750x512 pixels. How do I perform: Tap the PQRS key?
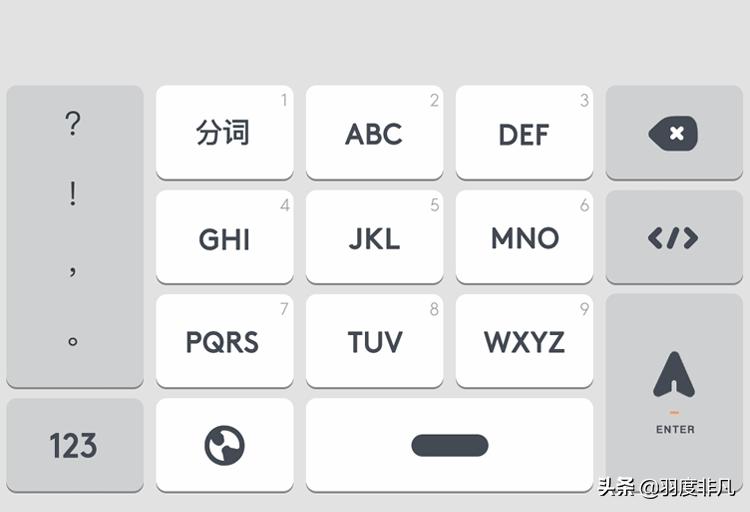[x=224, y=341]
